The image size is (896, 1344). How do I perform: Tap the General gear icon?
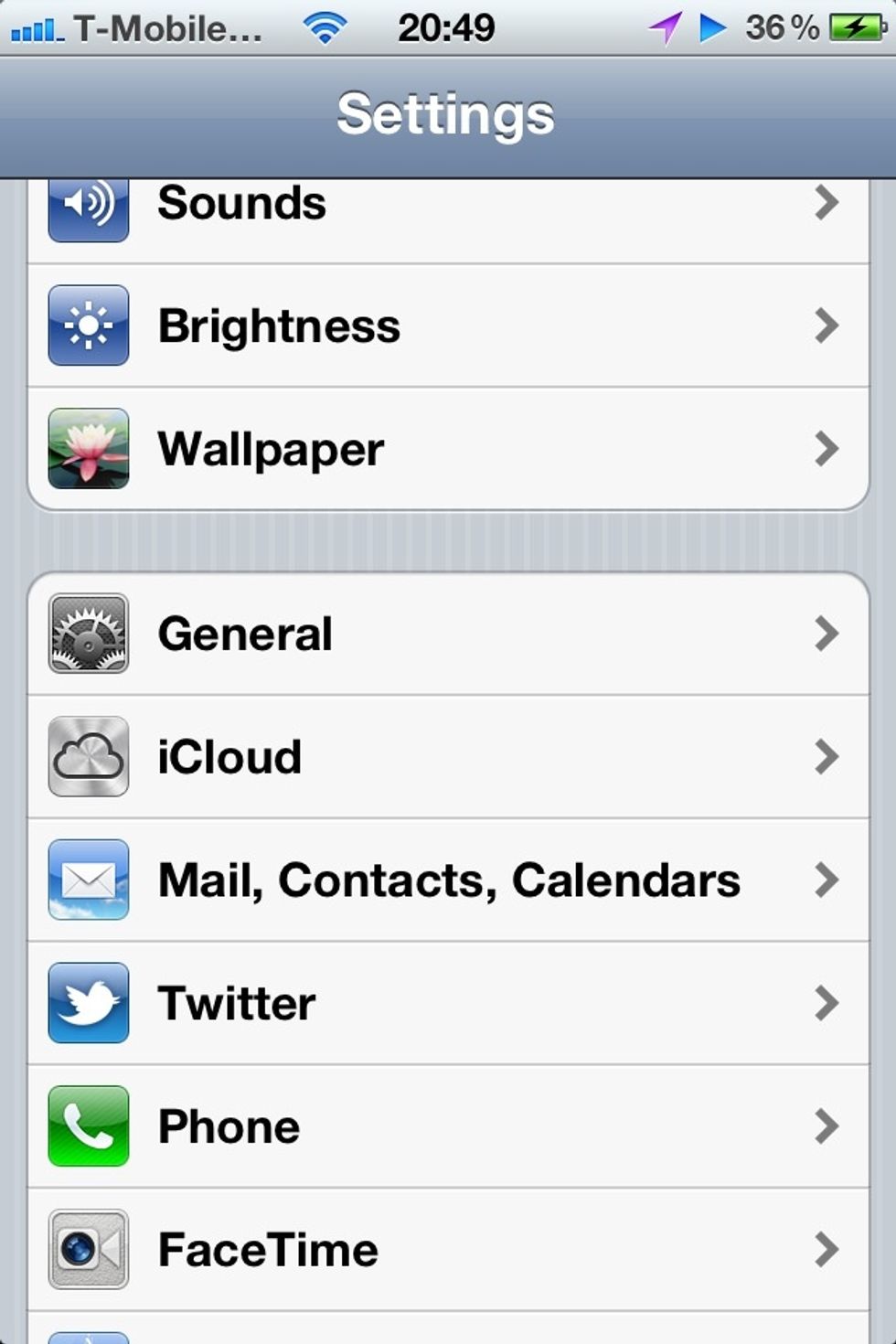pyautogui.click(x=88, y=633)
